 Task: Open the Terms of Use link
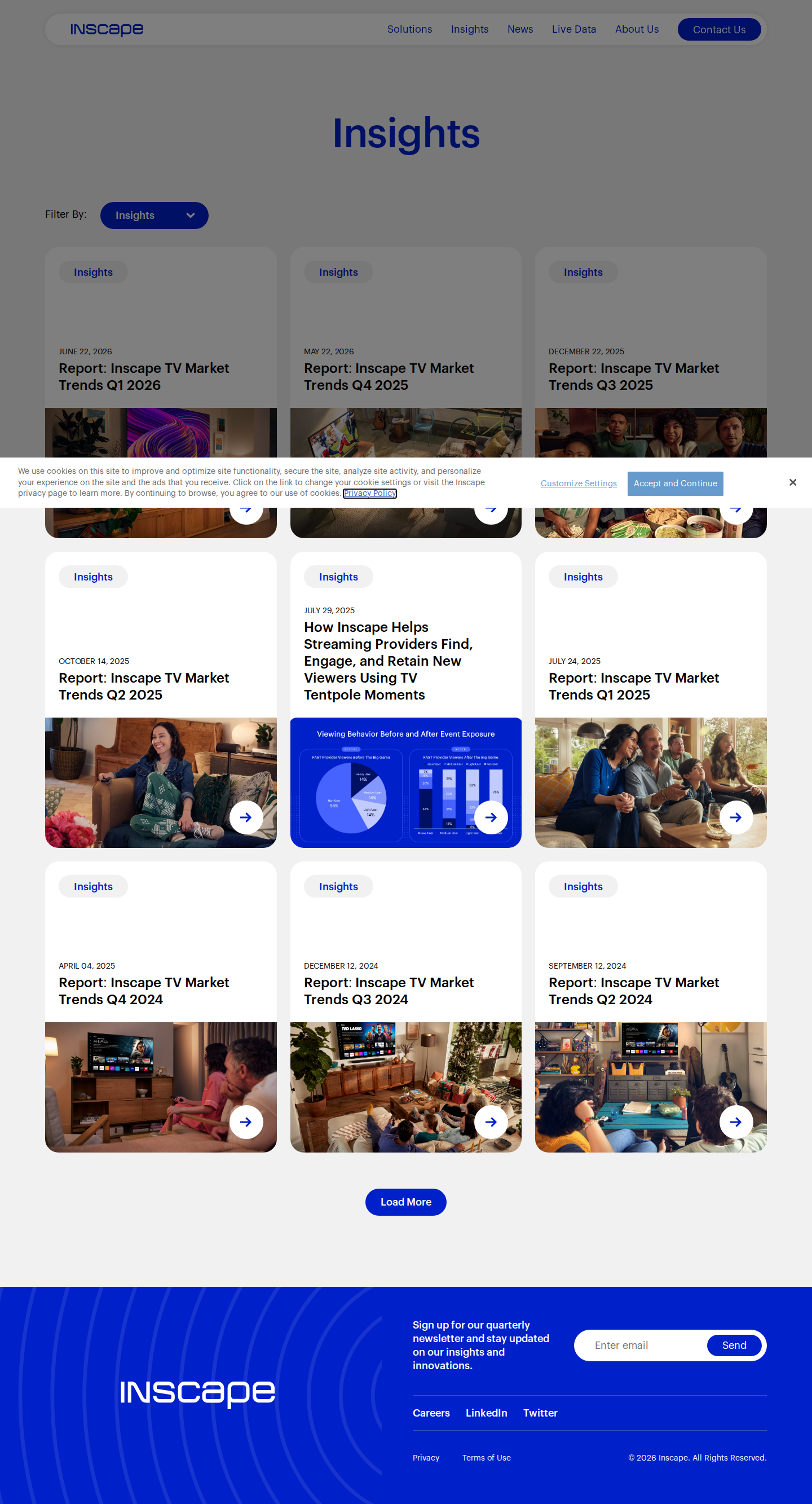point(486,1458)
